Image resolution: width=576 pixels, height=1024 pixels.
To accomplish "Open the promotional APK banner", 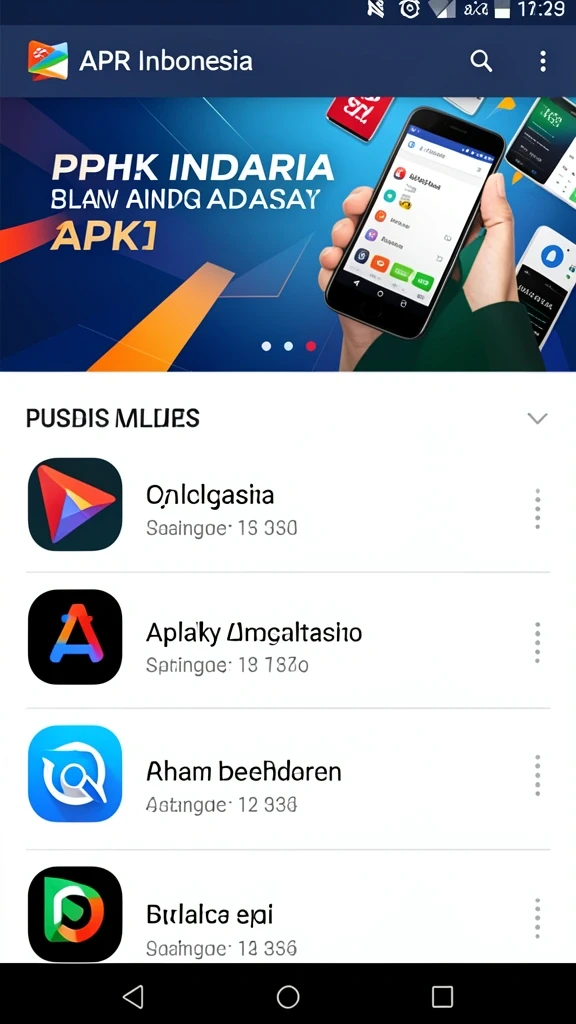I will pyautogui.click(x=288, y=234).
